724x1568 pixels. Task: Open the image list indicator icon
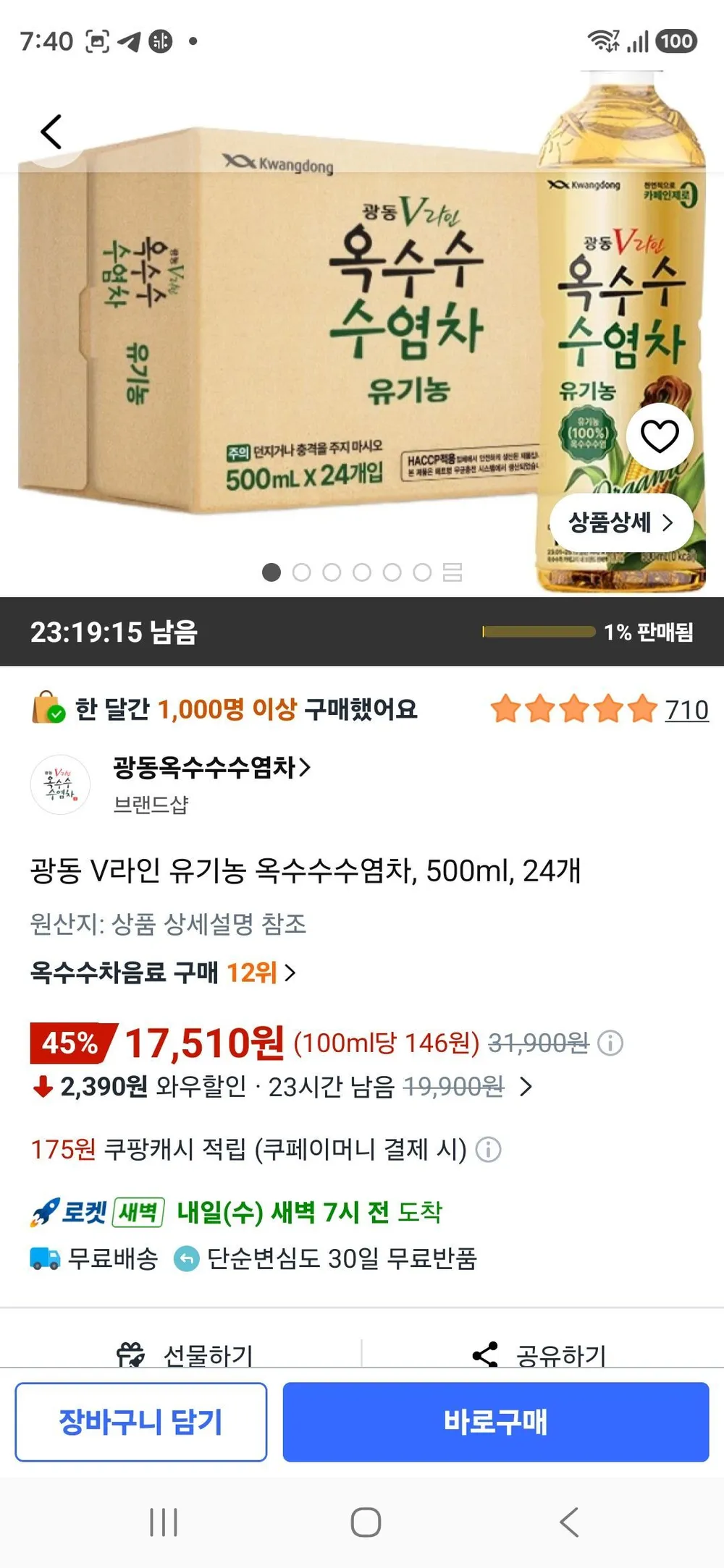[x=452, y=572]
